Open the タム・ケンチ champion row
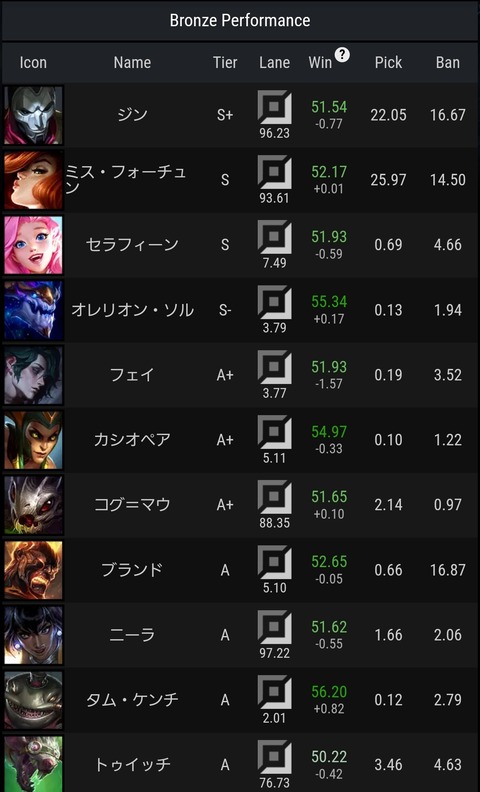 click(240, 700)
